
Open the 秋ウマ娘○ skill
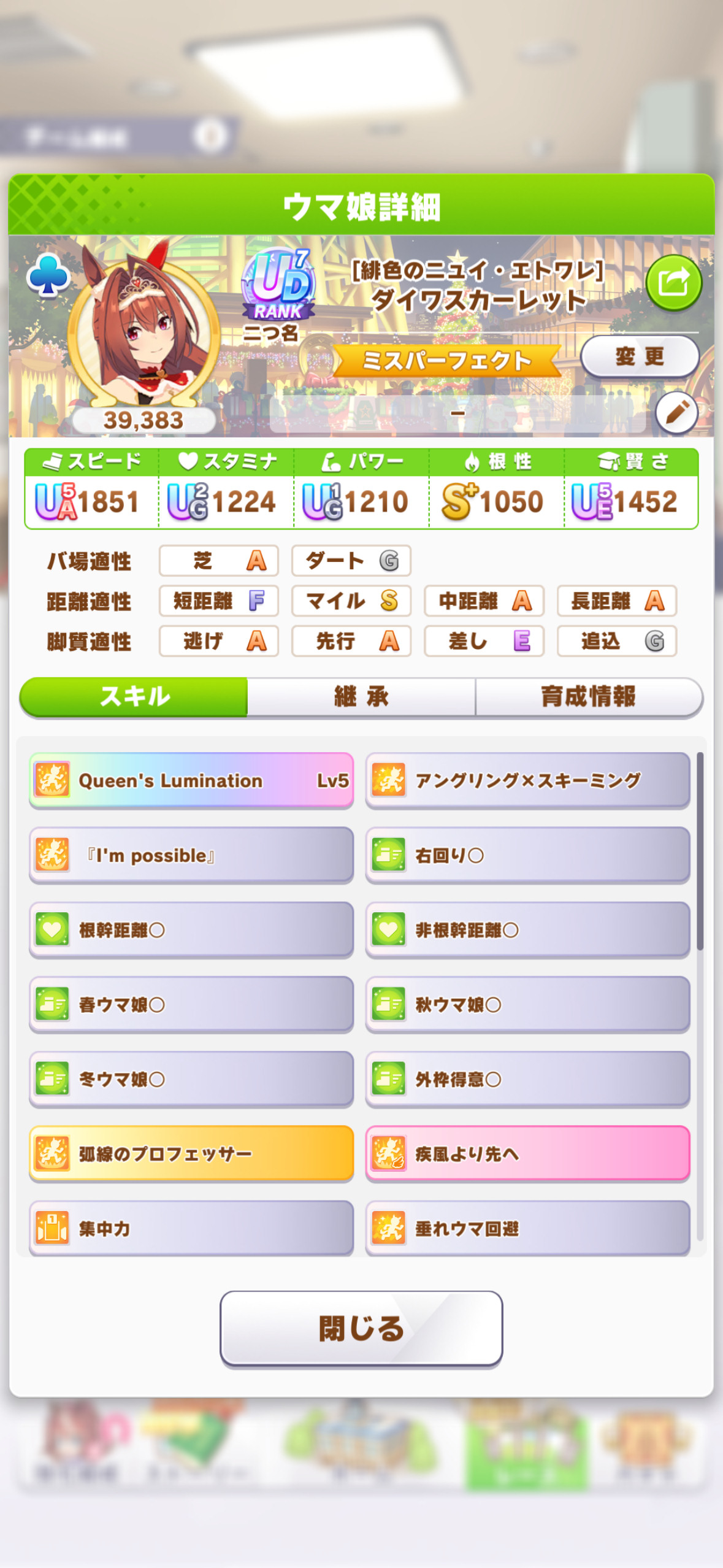527,1005
